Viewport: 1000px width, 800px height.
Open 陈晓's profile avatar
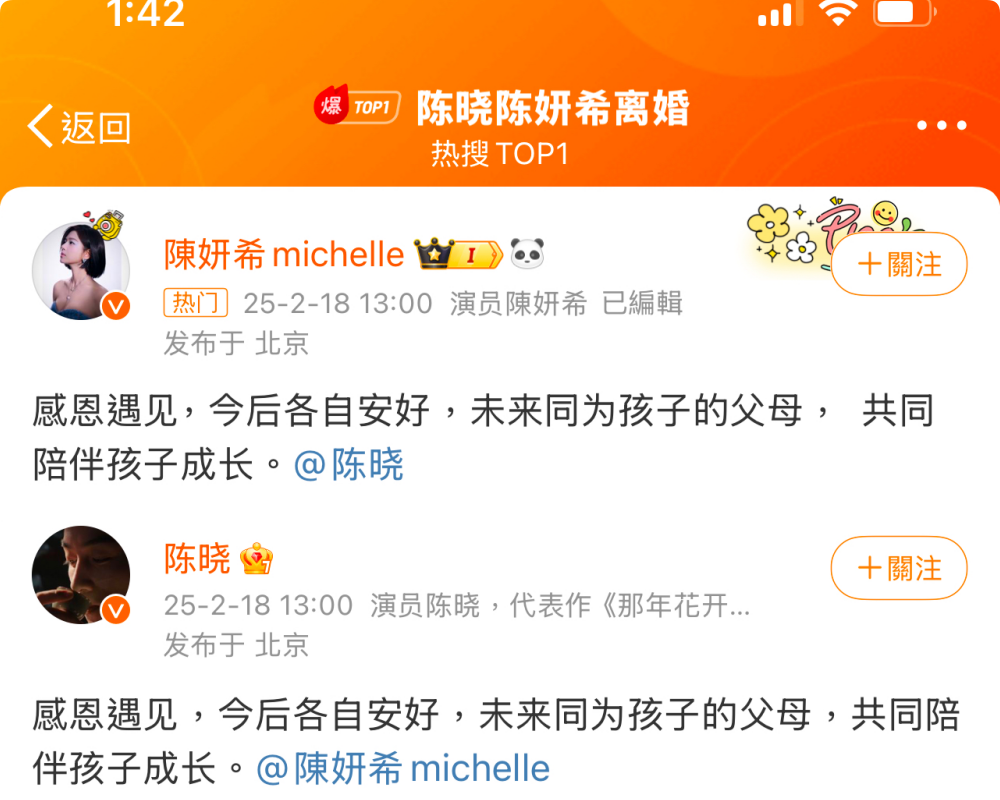click(81, 575)
